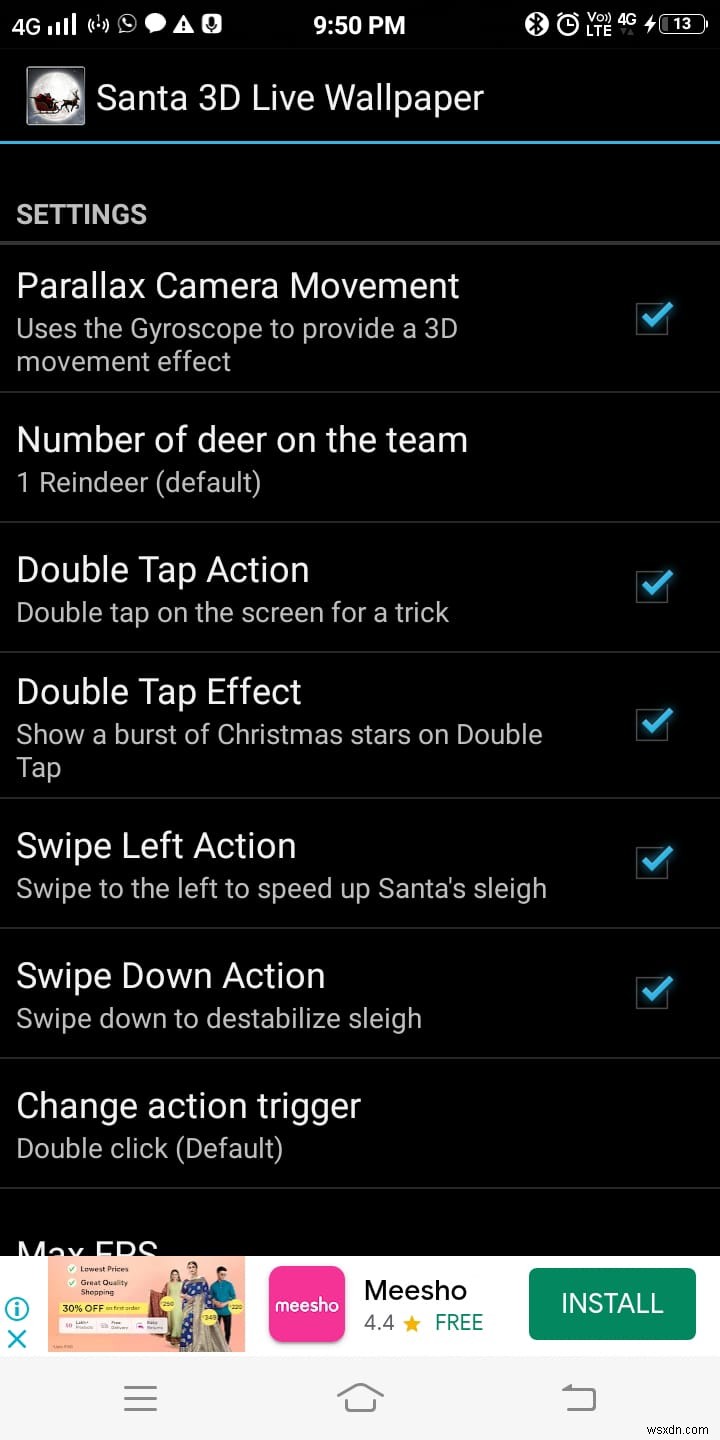Image resolution: width=720 pixels, height=1440 pixels.
Task: Toggle the Double Tap Action setting
Action: [652, 587]
